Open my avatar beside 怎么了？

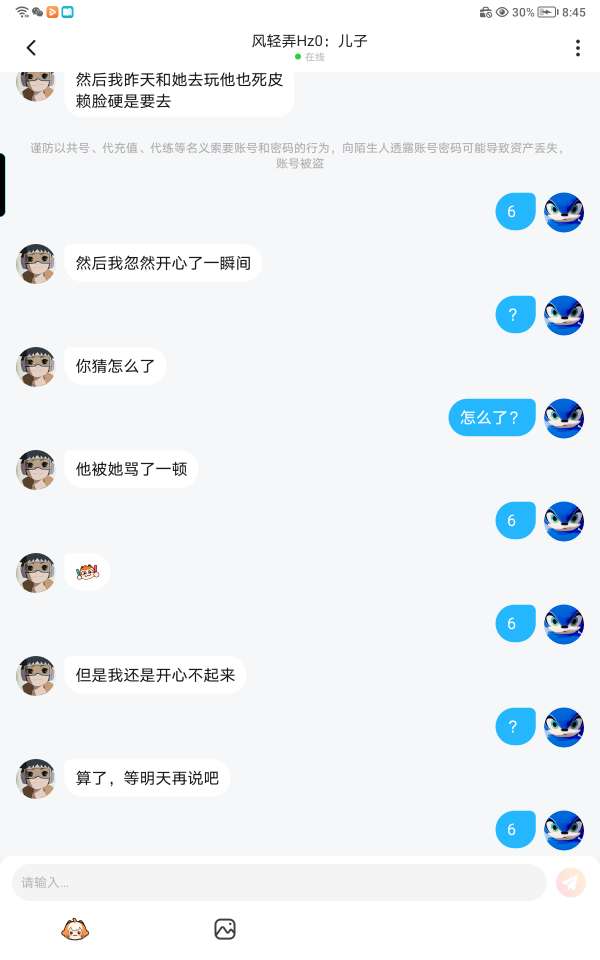point(564,418)
